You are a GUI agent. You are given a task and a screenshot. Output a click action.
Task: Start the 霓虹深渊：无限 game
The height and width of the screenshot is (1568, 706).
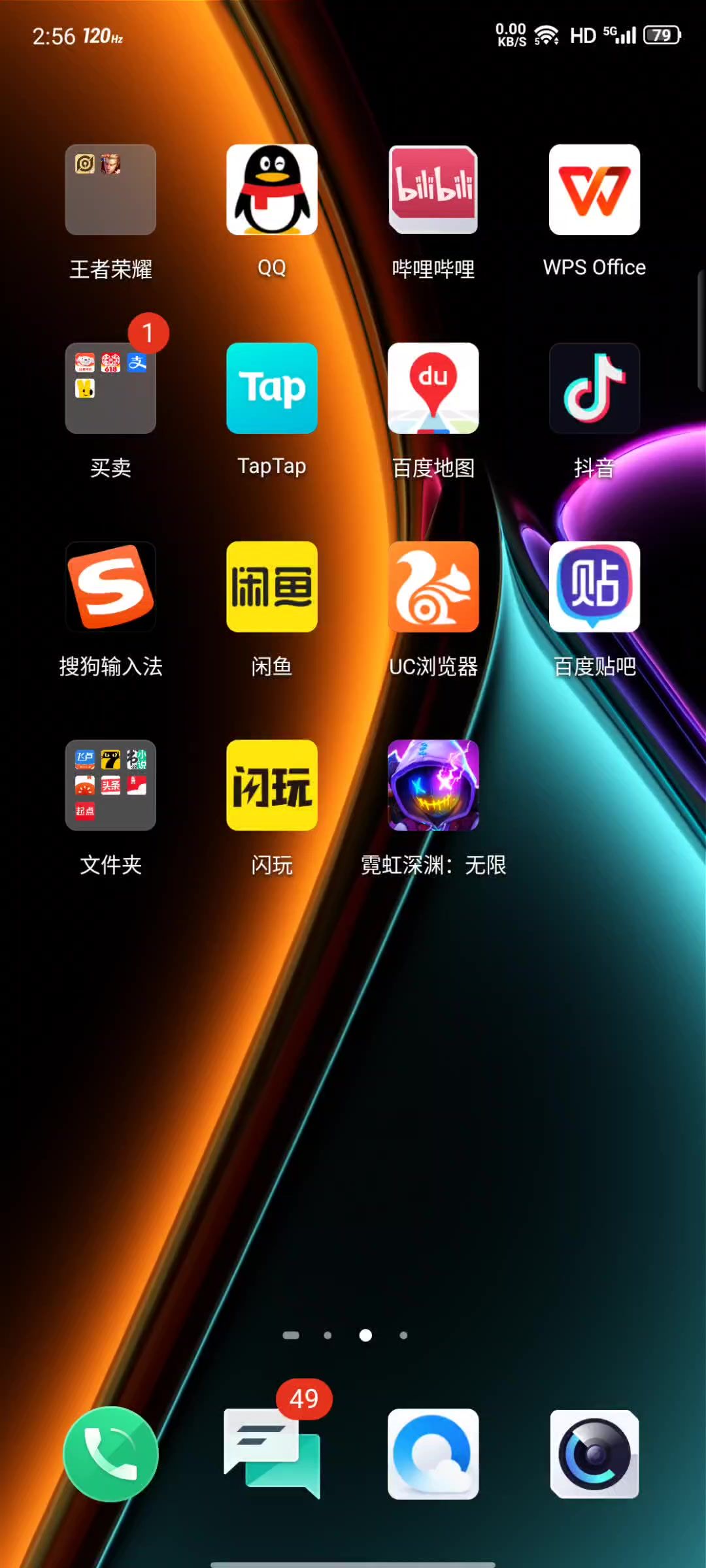[433, 785]
